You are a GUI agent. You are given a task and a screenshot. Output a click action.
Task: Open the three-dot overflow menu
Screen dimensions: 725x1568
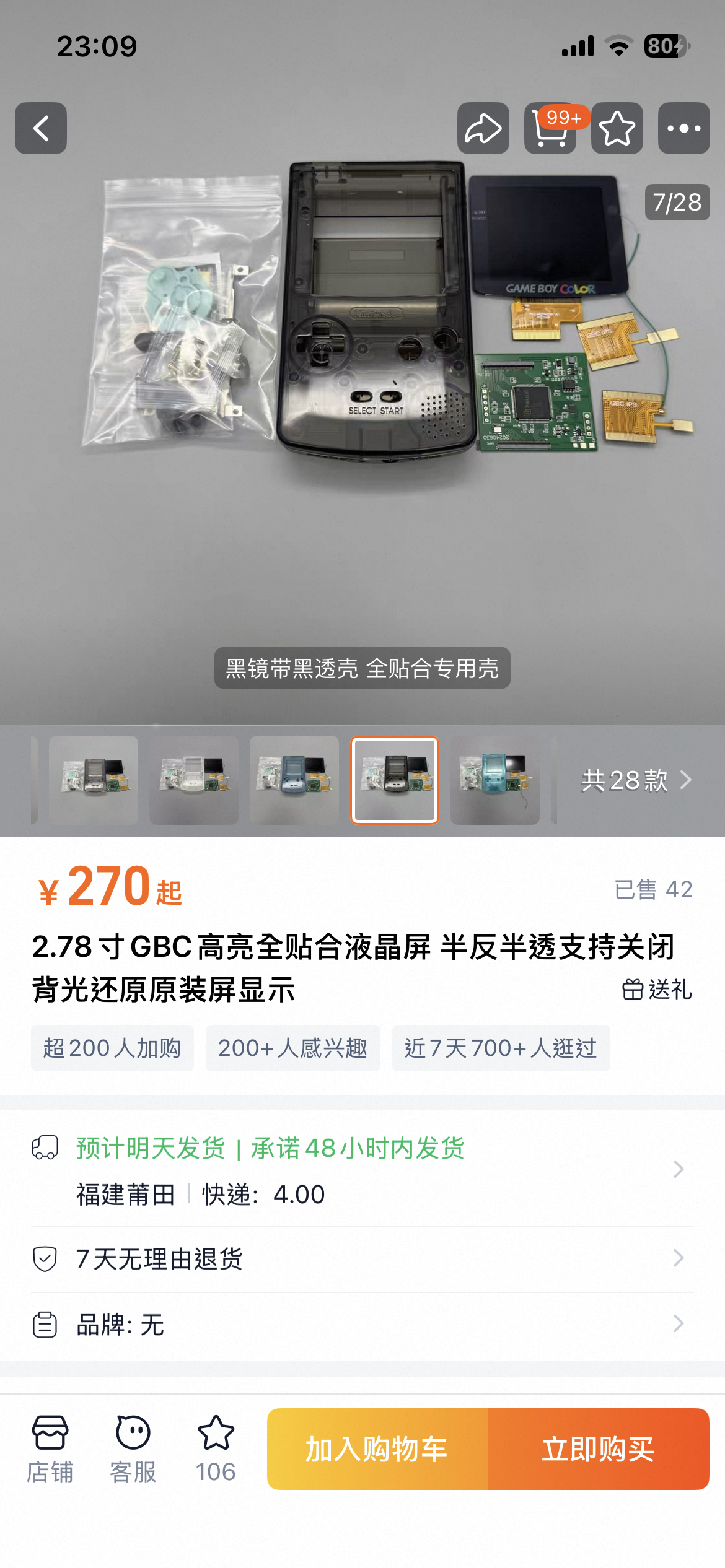point(684,128)
